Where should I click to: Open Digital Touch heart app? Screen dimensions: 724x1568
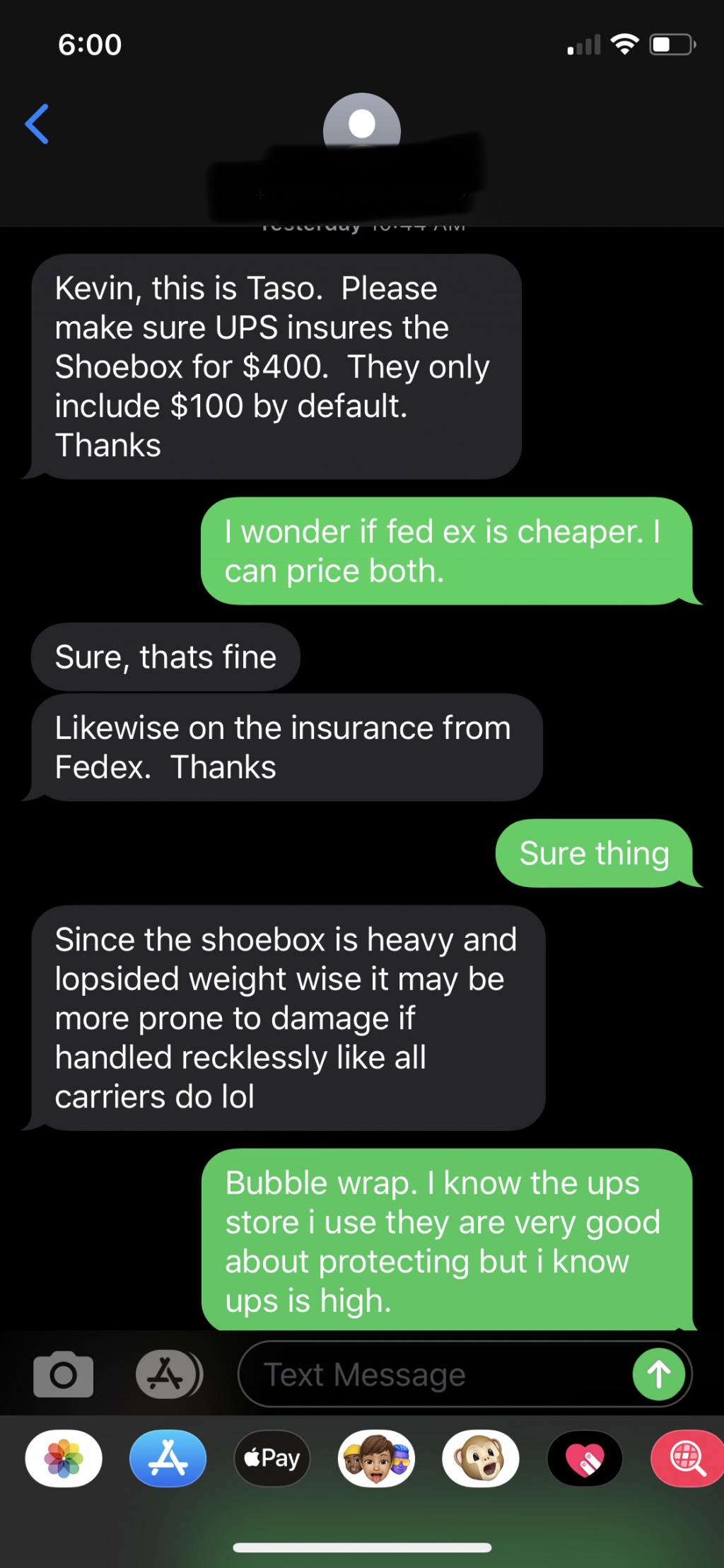(585, 1458)
